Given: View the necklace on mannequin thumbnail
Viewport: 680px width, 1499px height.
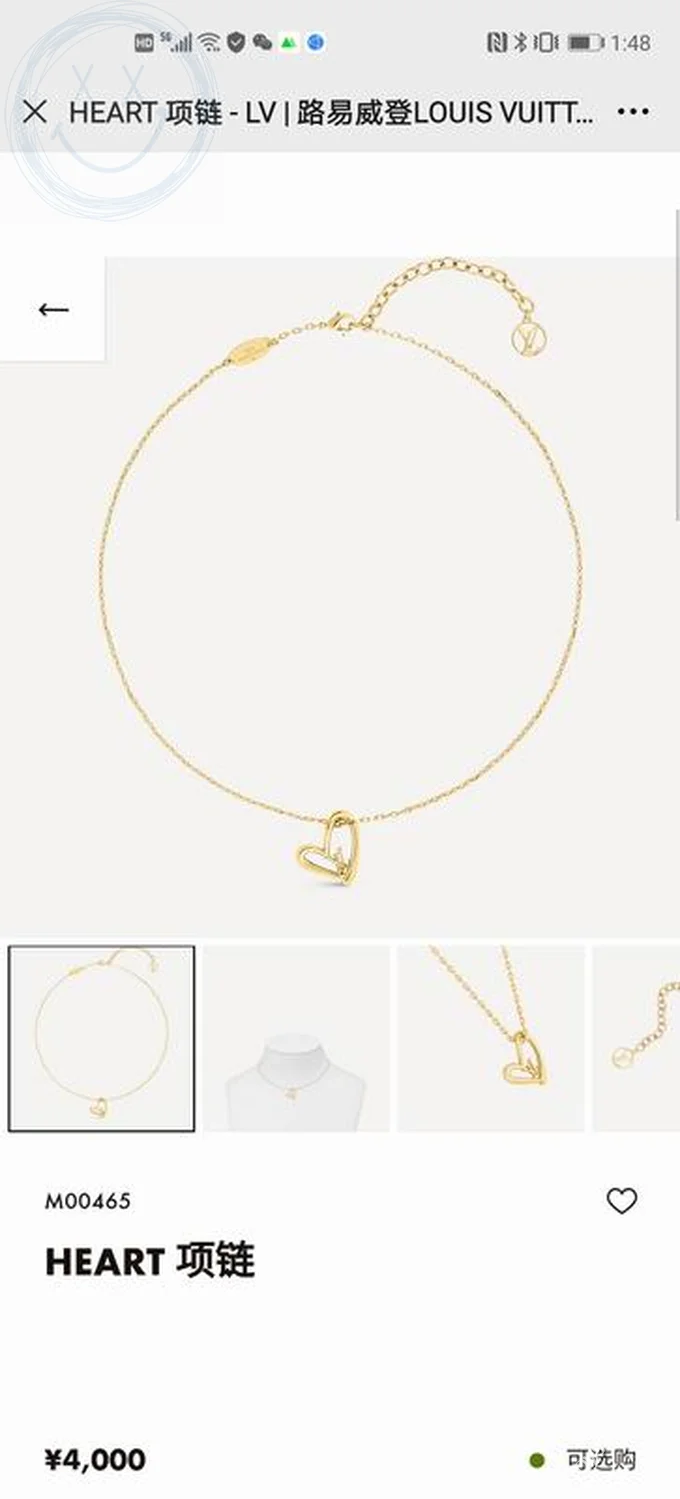Looking at the screenshot, I should click(x=296, y=1038).
